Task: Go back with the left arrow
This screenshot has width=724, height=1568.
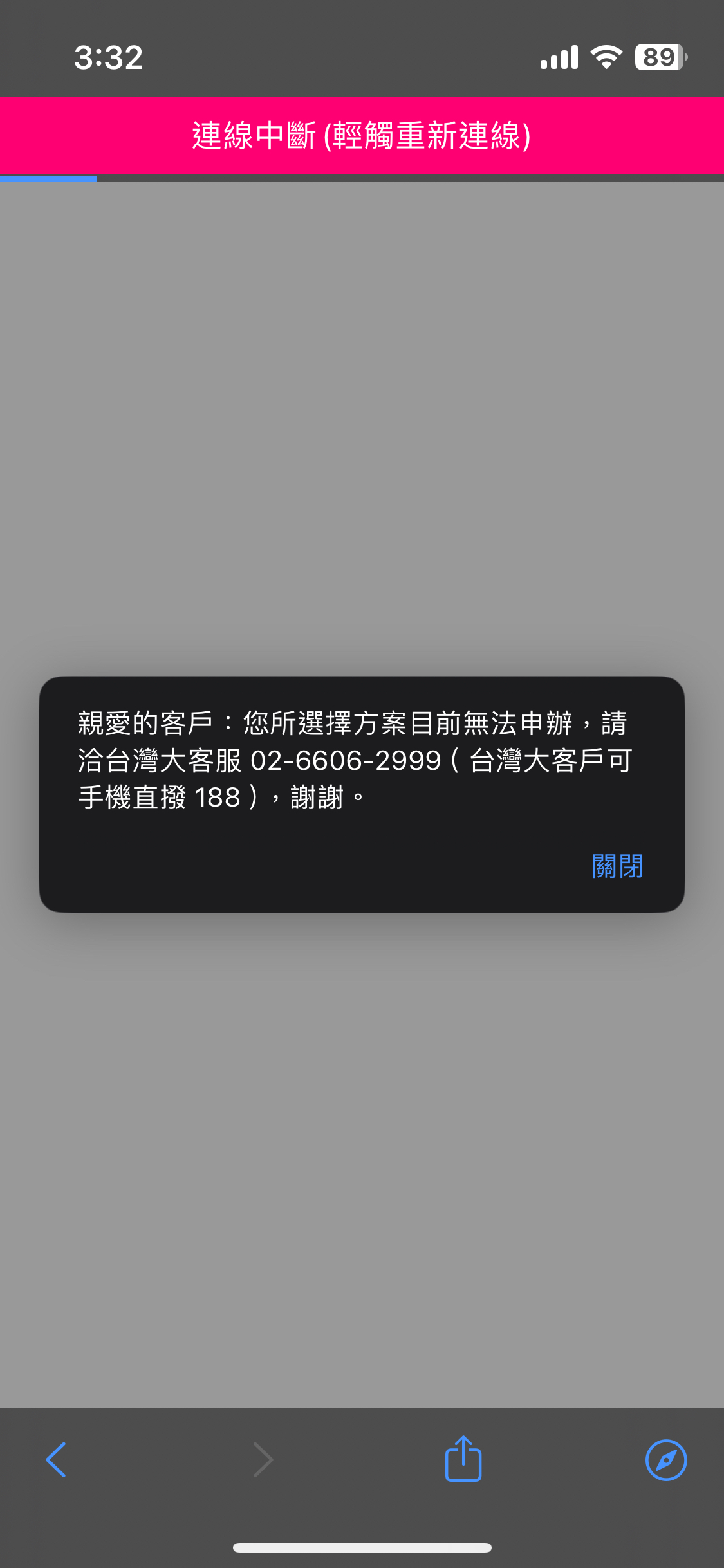Action: coord(56,1460)
